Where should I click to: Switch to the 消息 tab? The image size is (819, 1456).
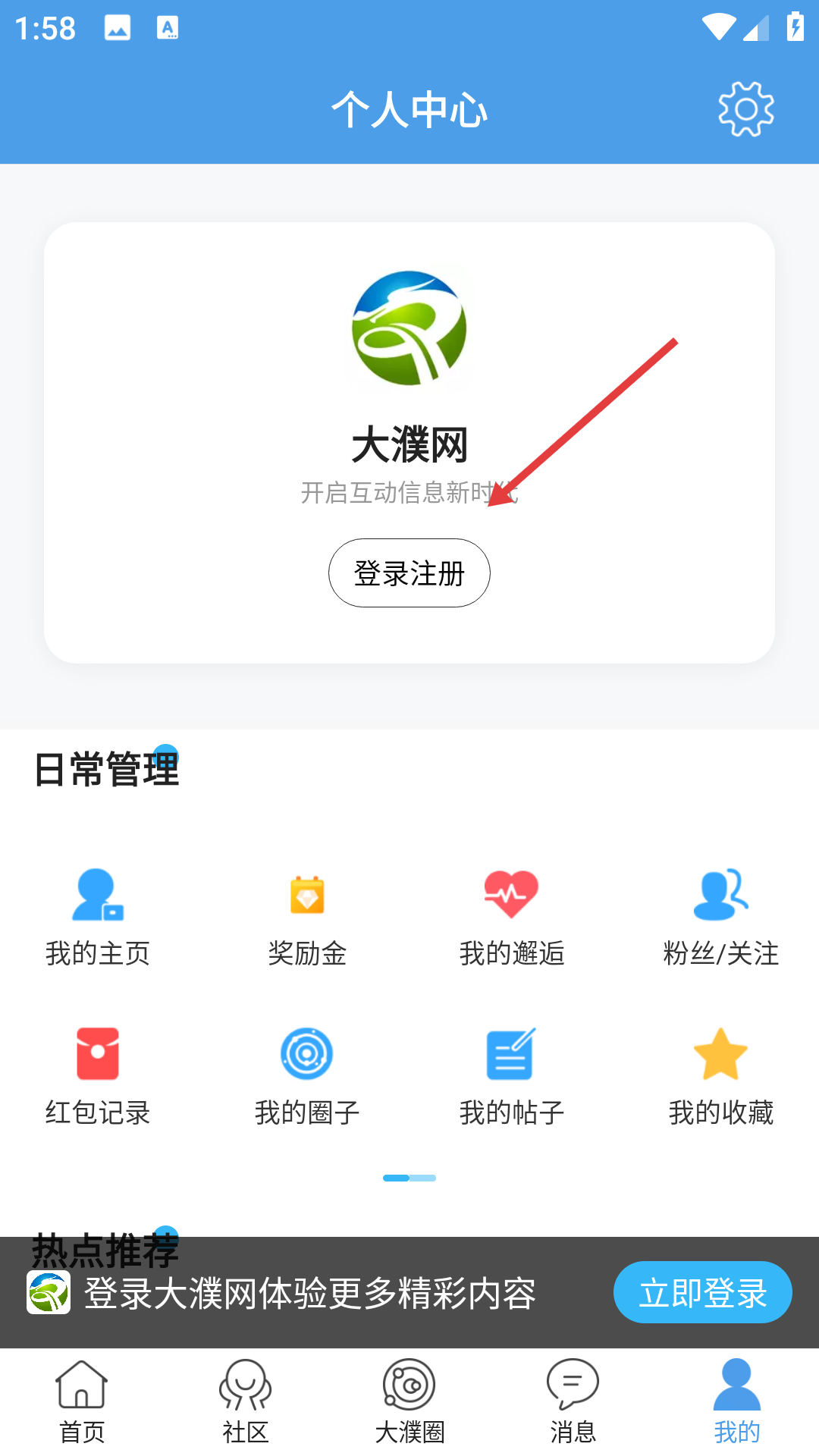coord(573,1401)
